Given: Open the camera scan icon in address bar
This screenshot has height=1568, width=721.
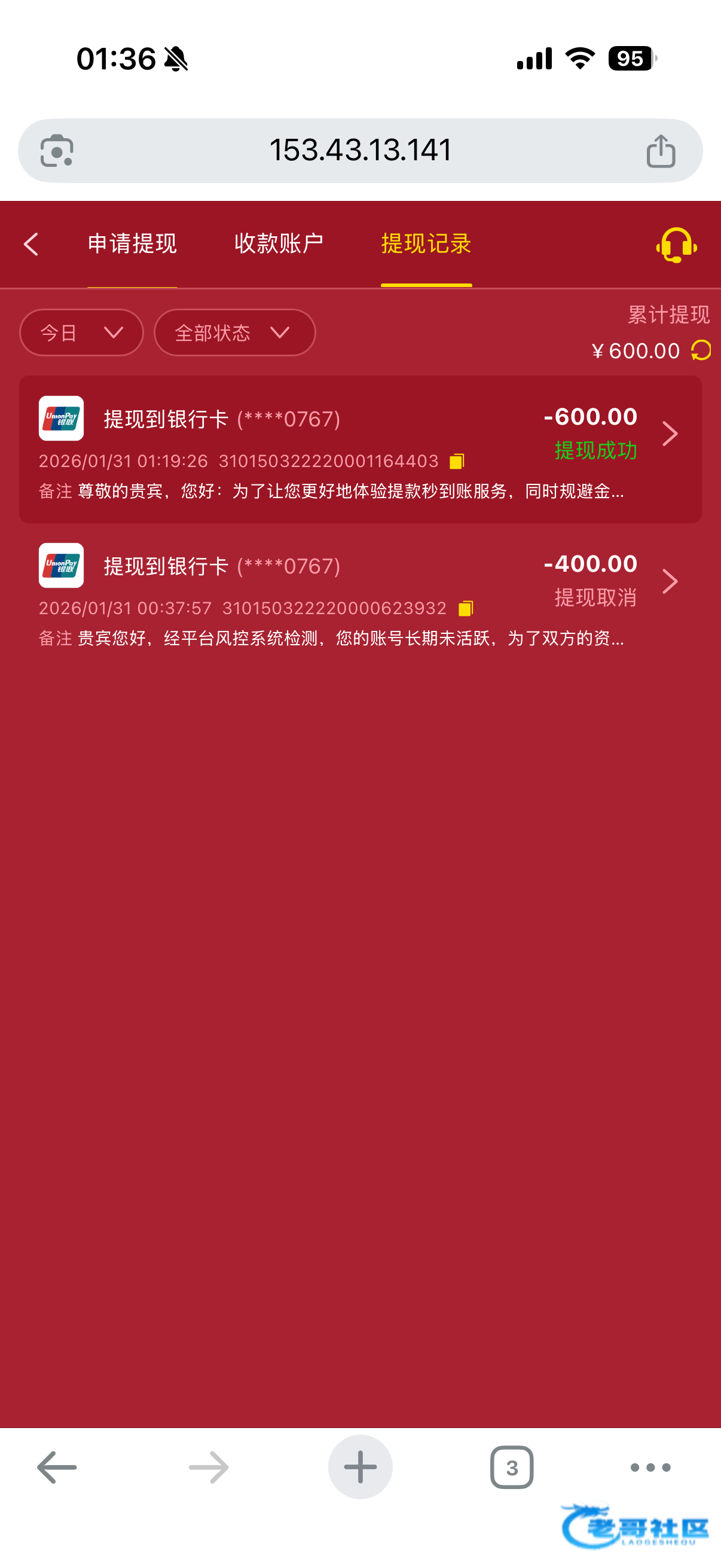Looking at the screenshot, I should tap(57, 150).
